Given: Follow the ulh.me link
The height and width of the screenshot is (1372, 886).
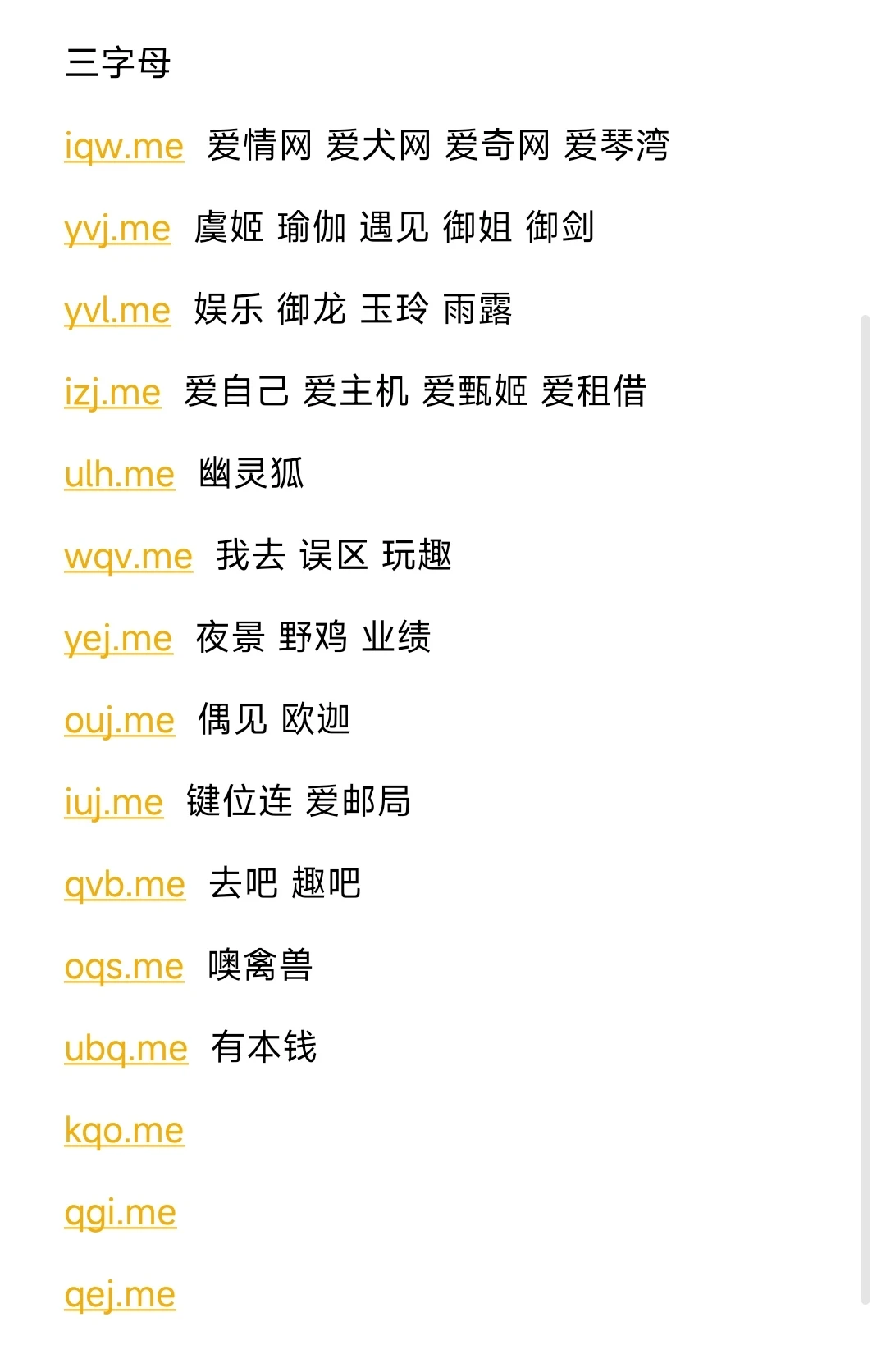Looking at the screenshot, I should (120, 476).
